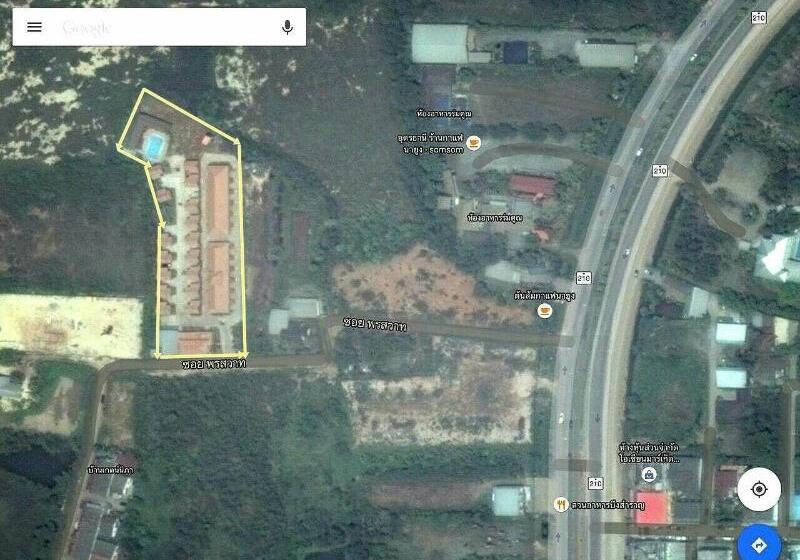Open the shopping bag store marker
The width and height of the screenshot is (800, 560).
click(649, 474)
